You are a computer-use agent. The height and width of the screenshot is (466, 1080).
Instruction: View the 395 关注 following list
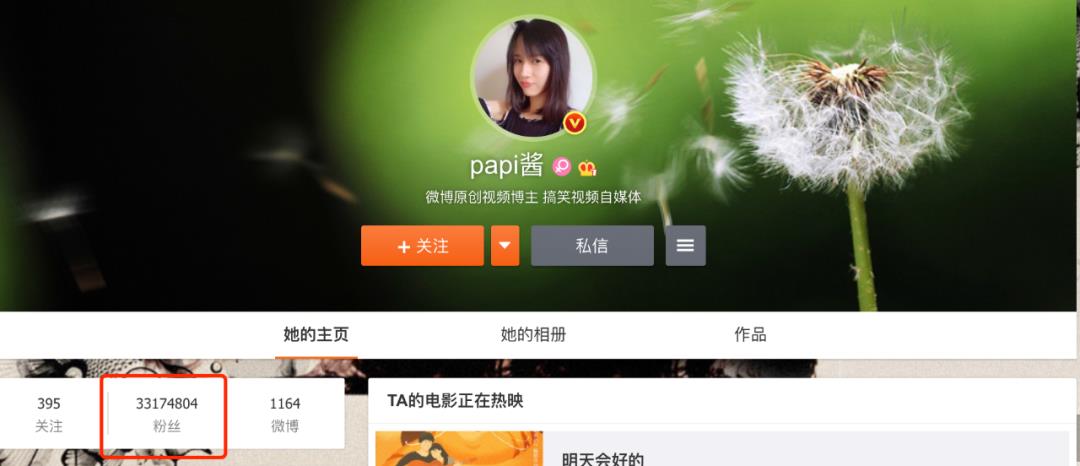pyautogui.click(x=49, y=414)
